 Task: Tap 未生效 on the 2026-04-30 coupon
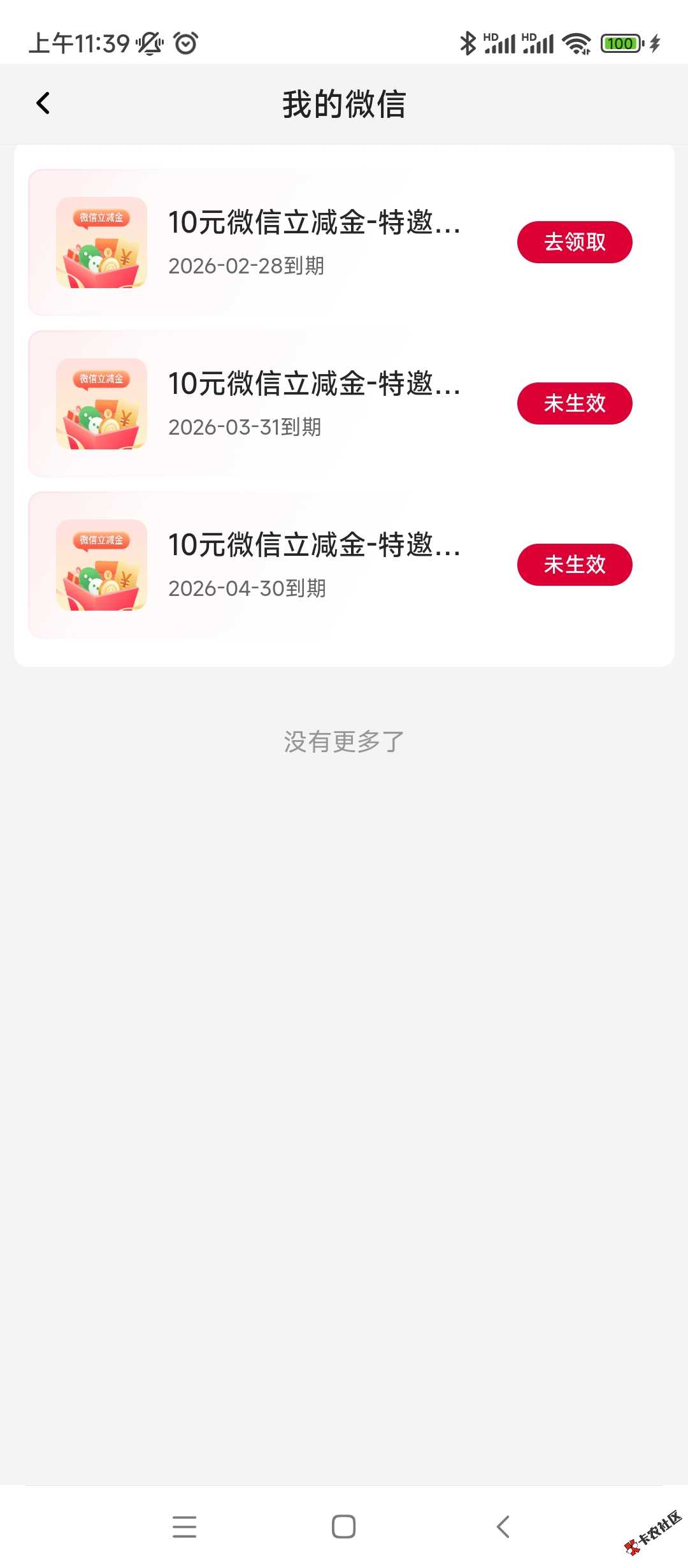coord(574,565)
